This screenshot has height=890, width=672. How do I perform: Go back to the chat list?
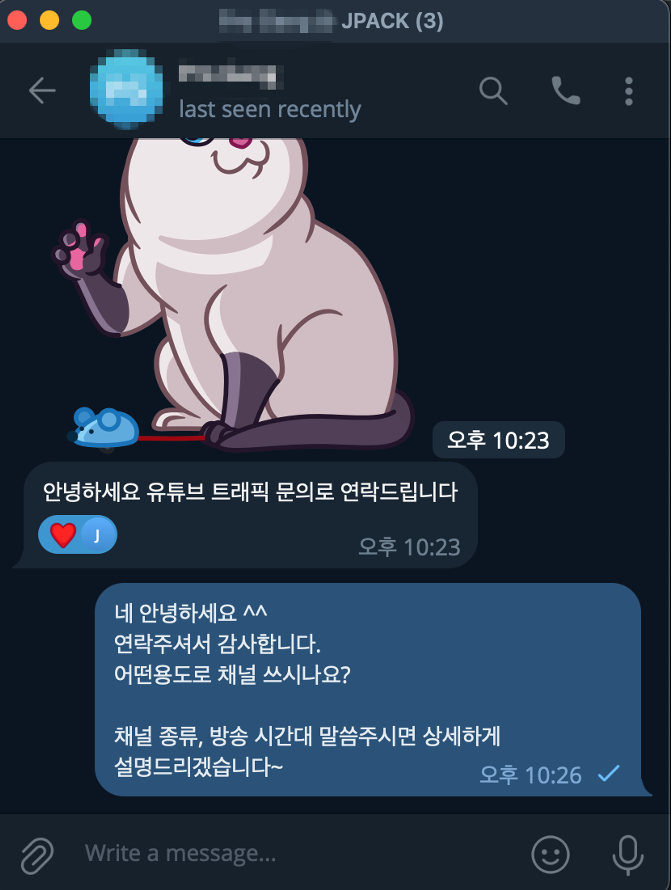tap(42, 91)
